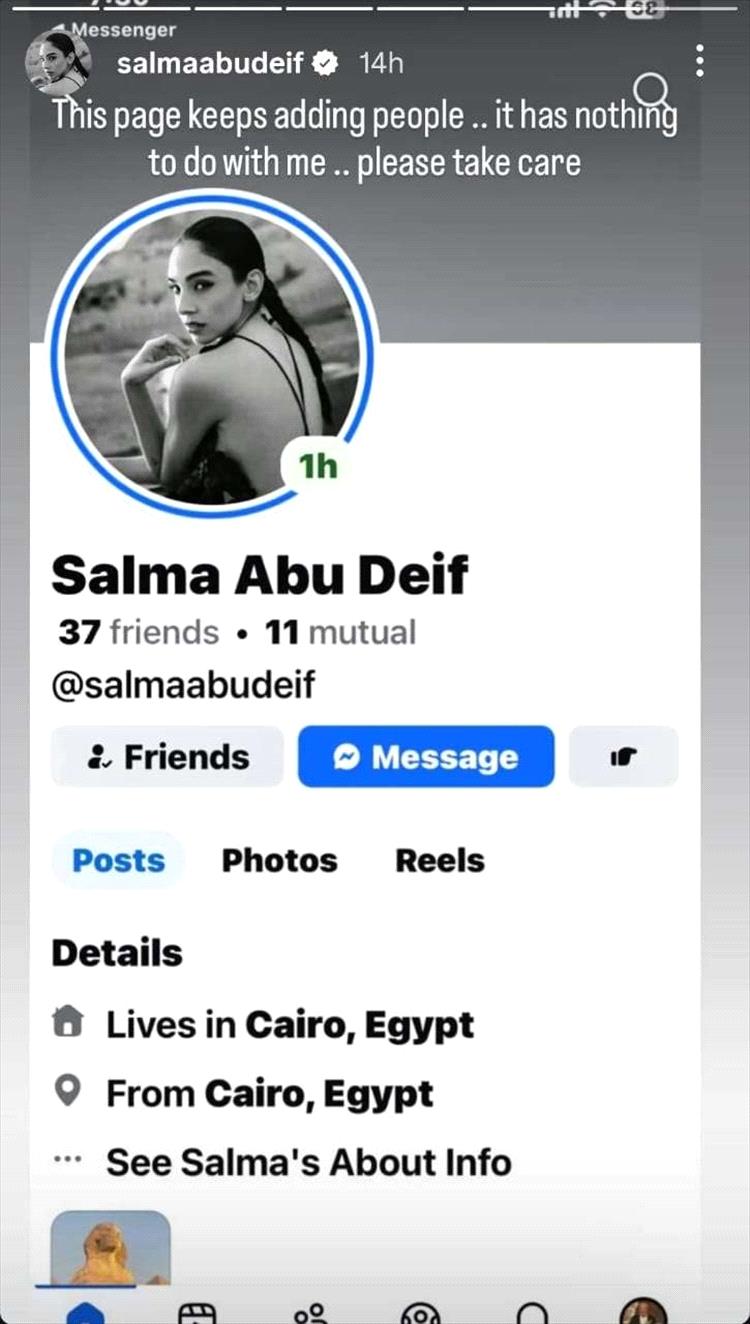Open salmaabudeif's profile from story header
The image size is (750, 1324).
[x=210, y=64]
